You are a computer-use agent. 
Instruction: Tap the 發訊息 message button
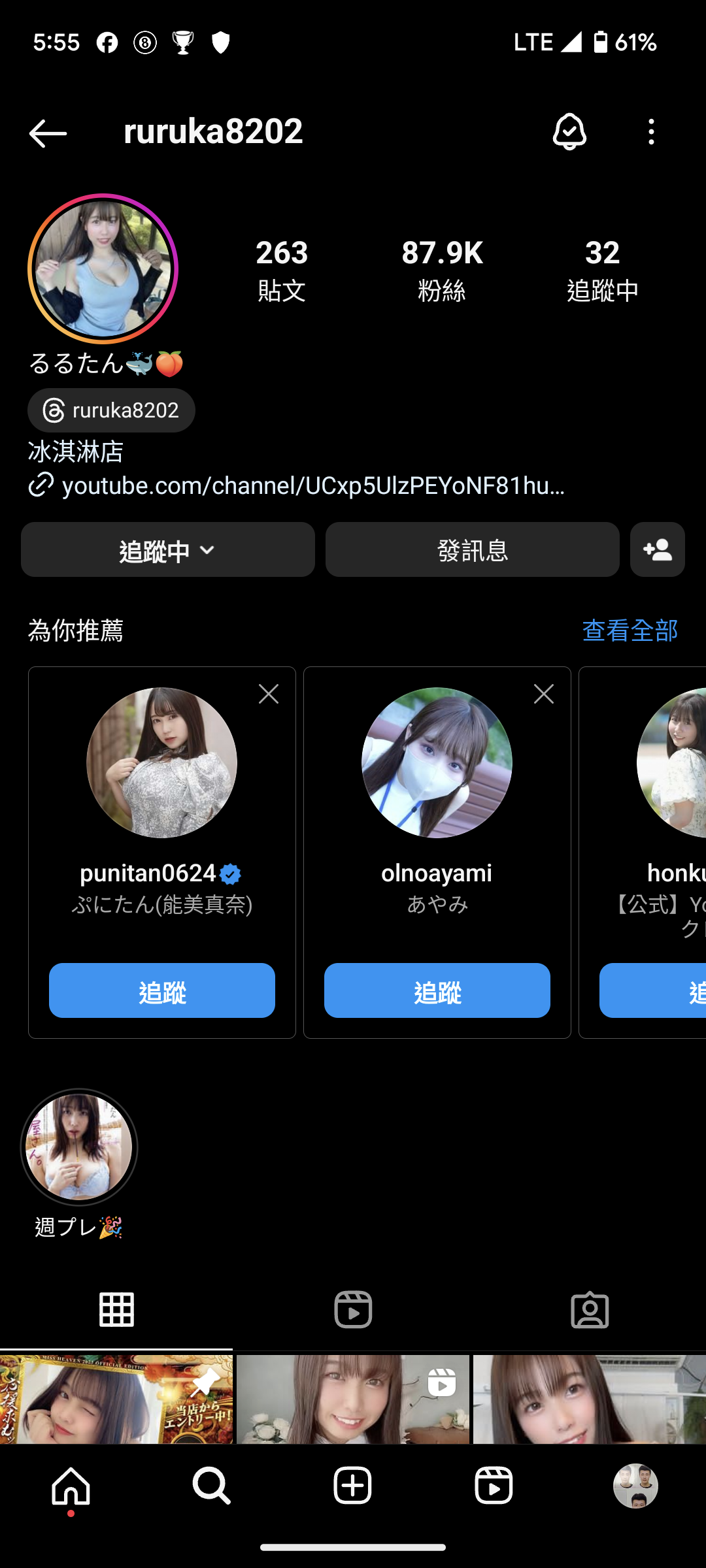[472, 550]
